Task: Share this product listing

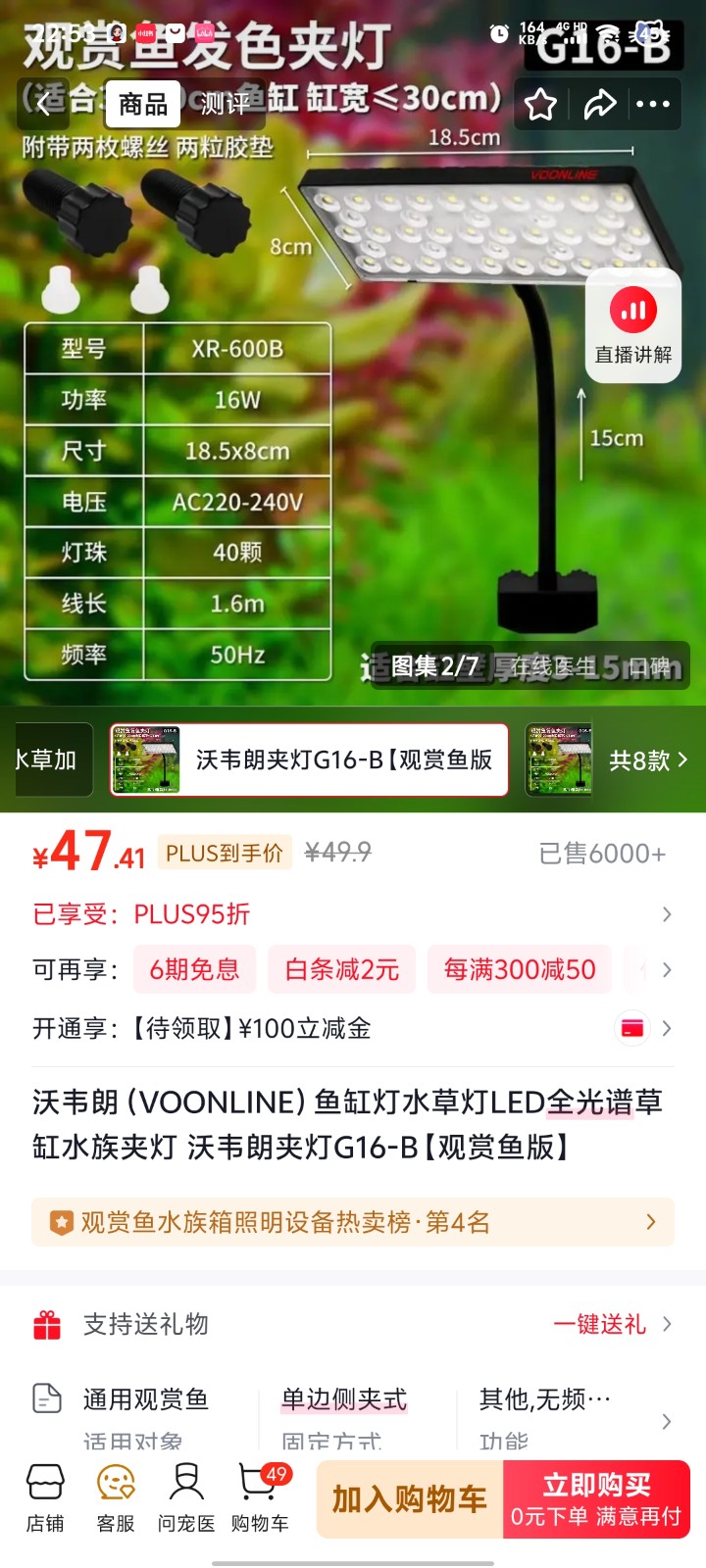Action: [599, 104]
